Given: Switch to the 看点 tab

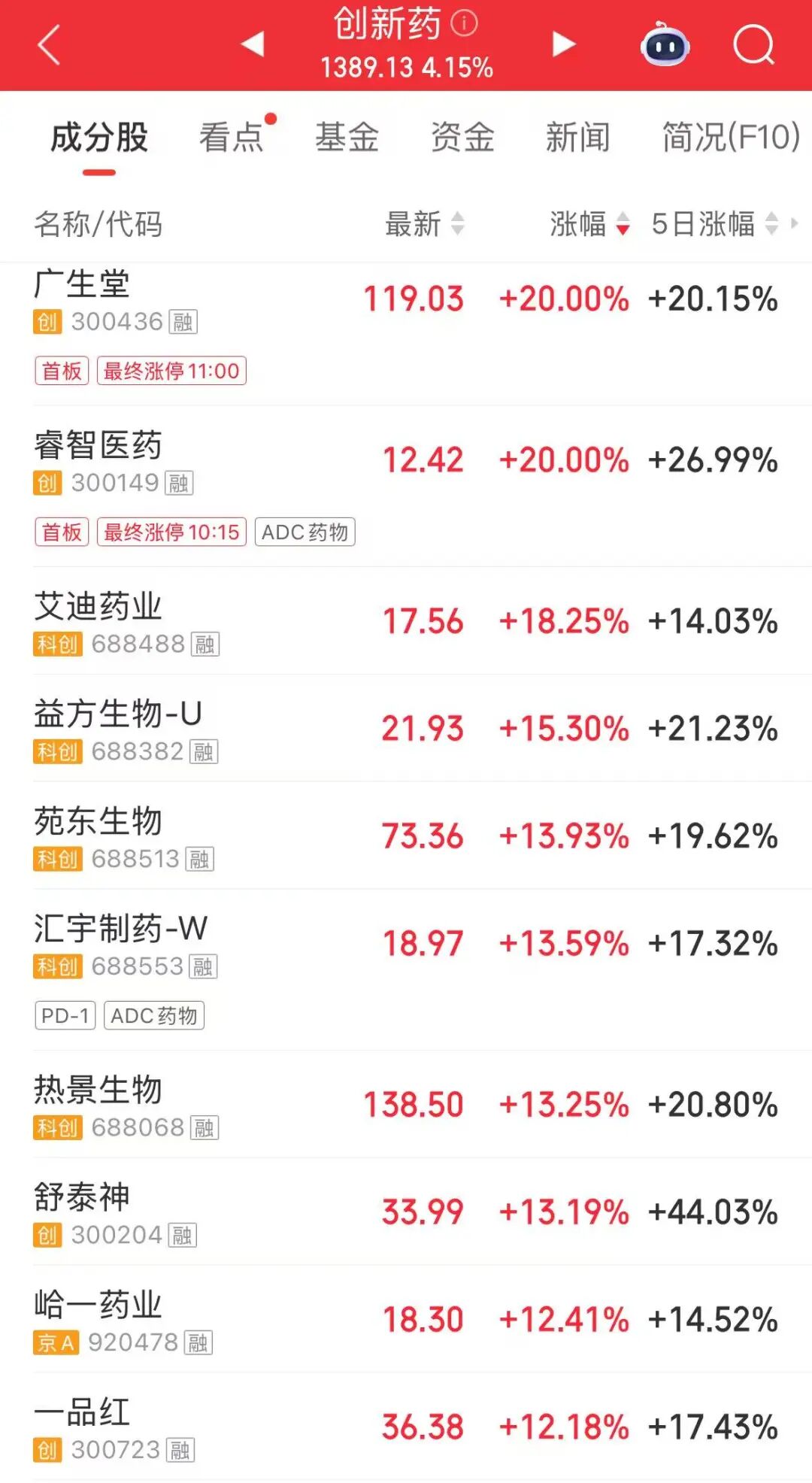Looking at the screenshot, I should tap(232, 138).
